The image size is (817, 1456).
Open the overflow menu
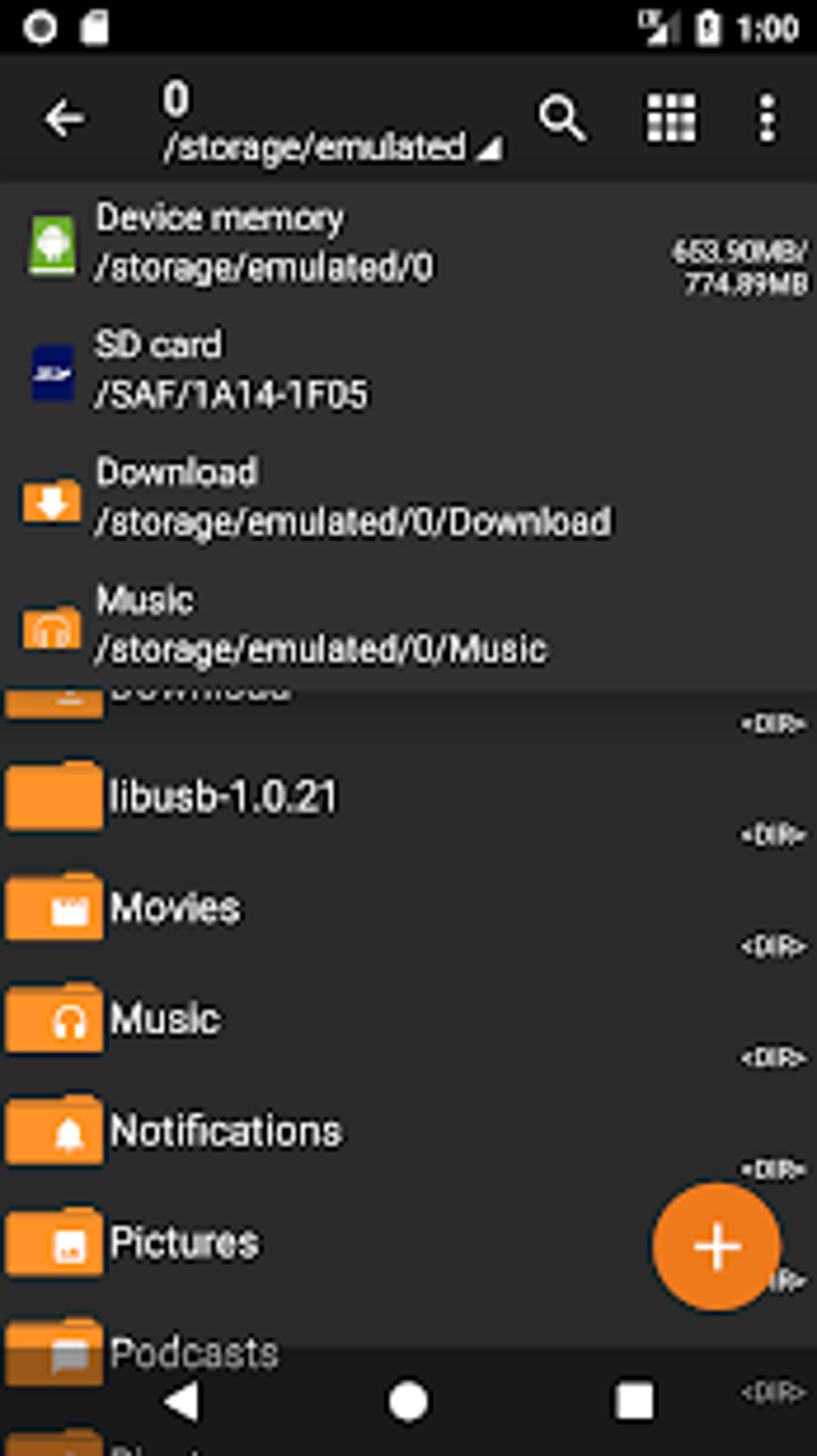(767, 119)
